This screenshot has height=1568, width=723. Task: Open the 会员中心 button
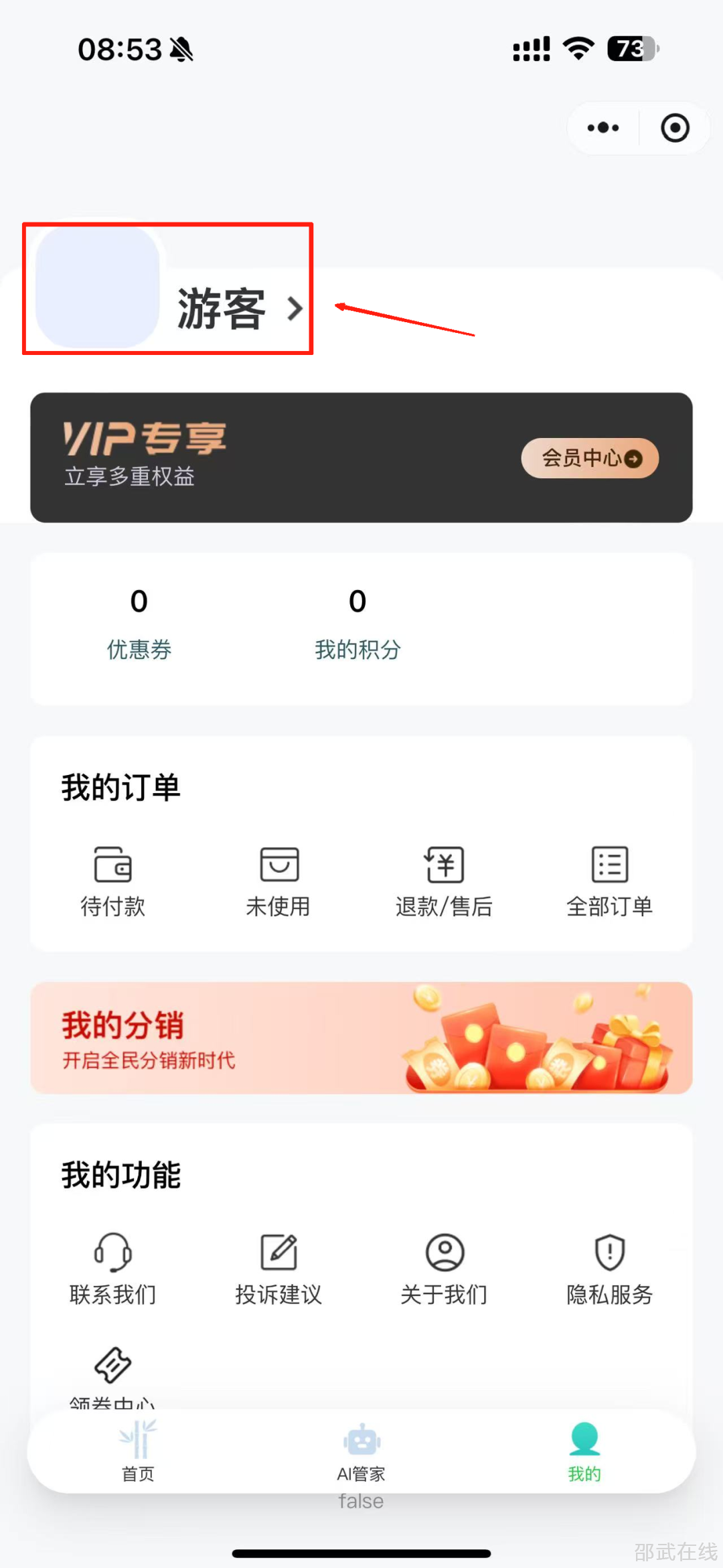click(x=590, y=458)
